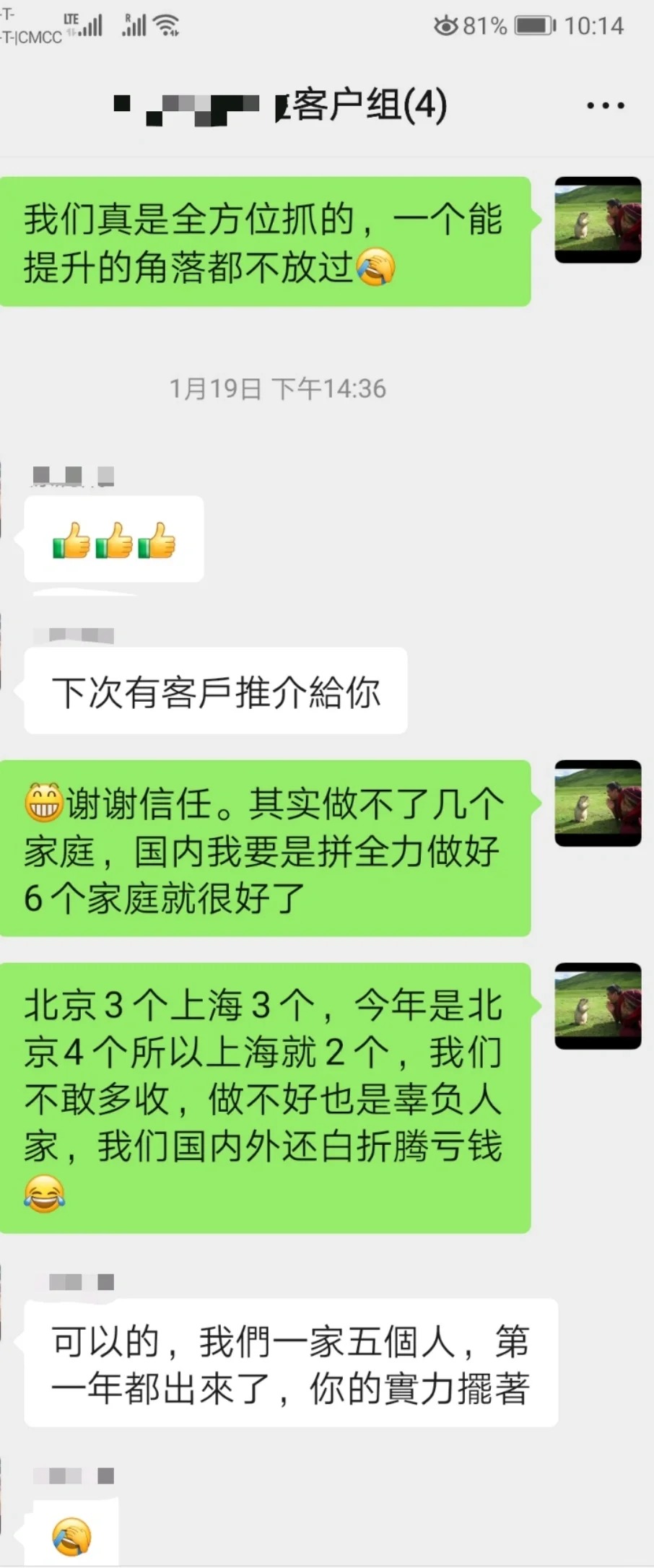Open the group chat info via the three-dot menu
654x1568 pixels.
[605, 105]
